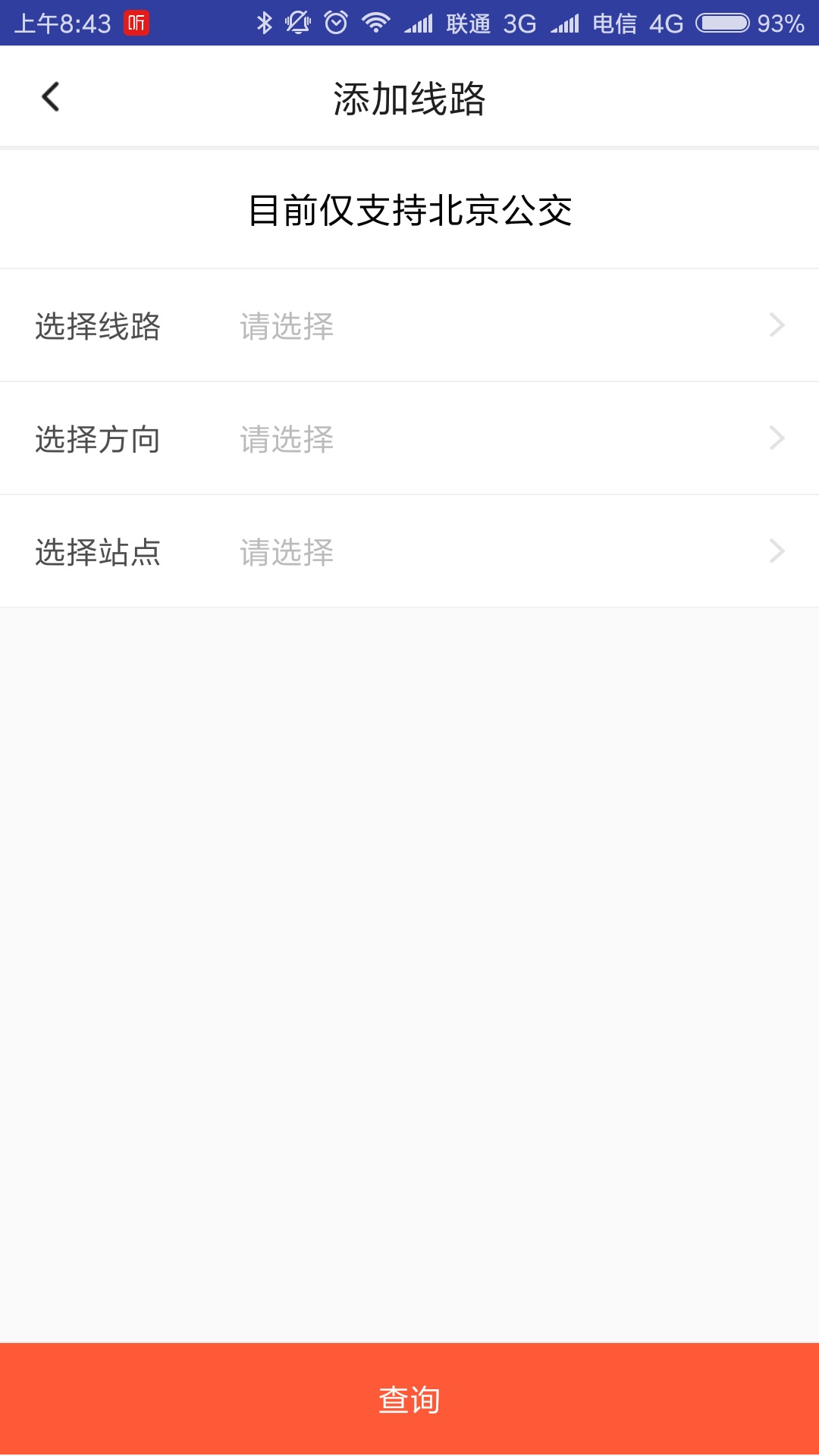Tap the 添加线路 title bar text
This screenshot has height=1456, width=819.
pyautogui.click(x=409, y=97)
